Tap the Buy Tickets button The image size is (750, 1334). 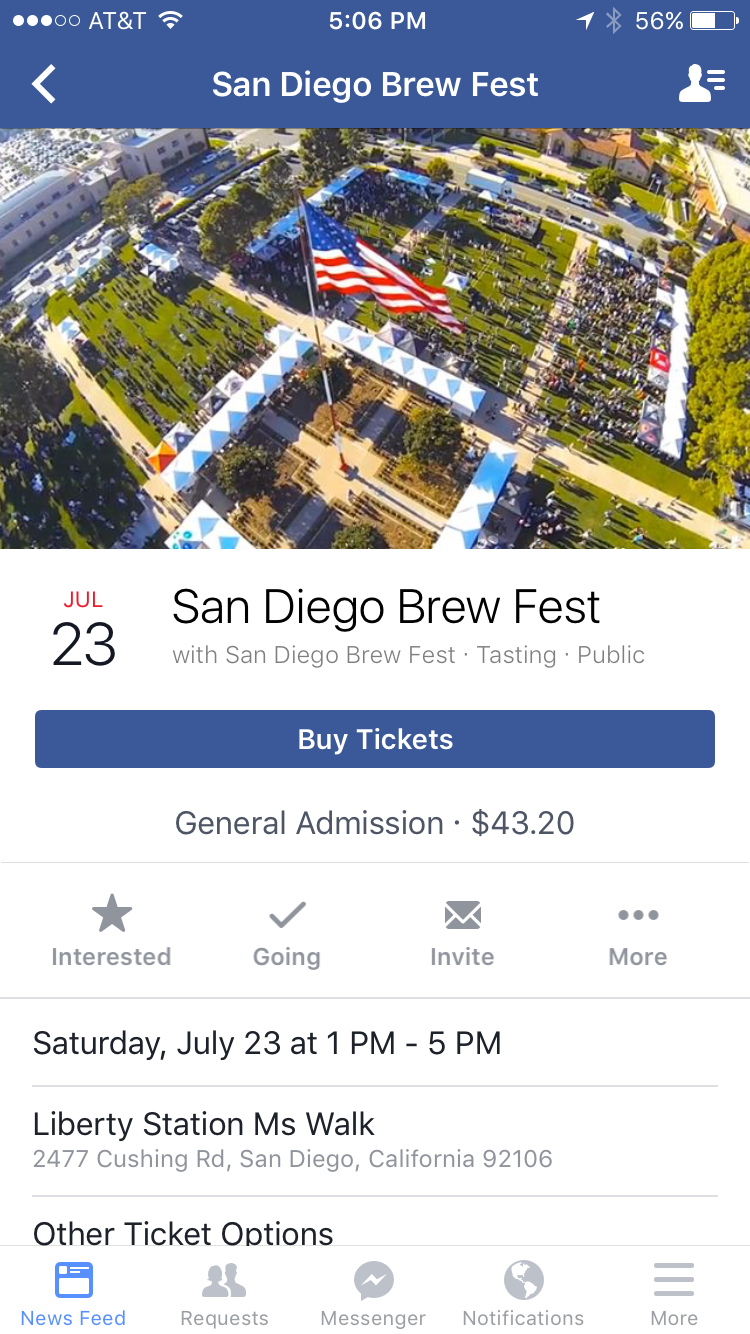(375, 739)
